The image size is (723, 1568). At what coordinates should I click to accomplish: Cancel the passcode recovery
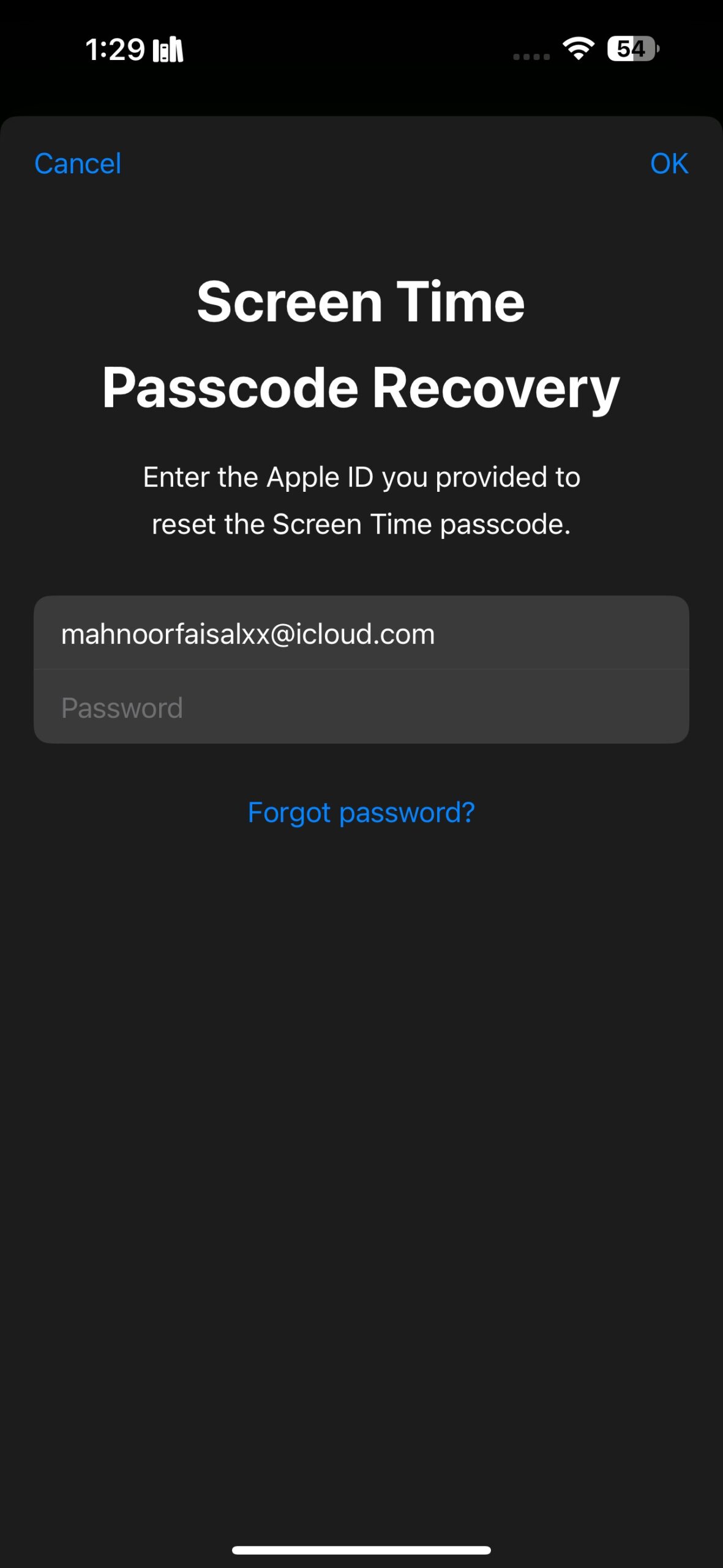tap(78, 164)
